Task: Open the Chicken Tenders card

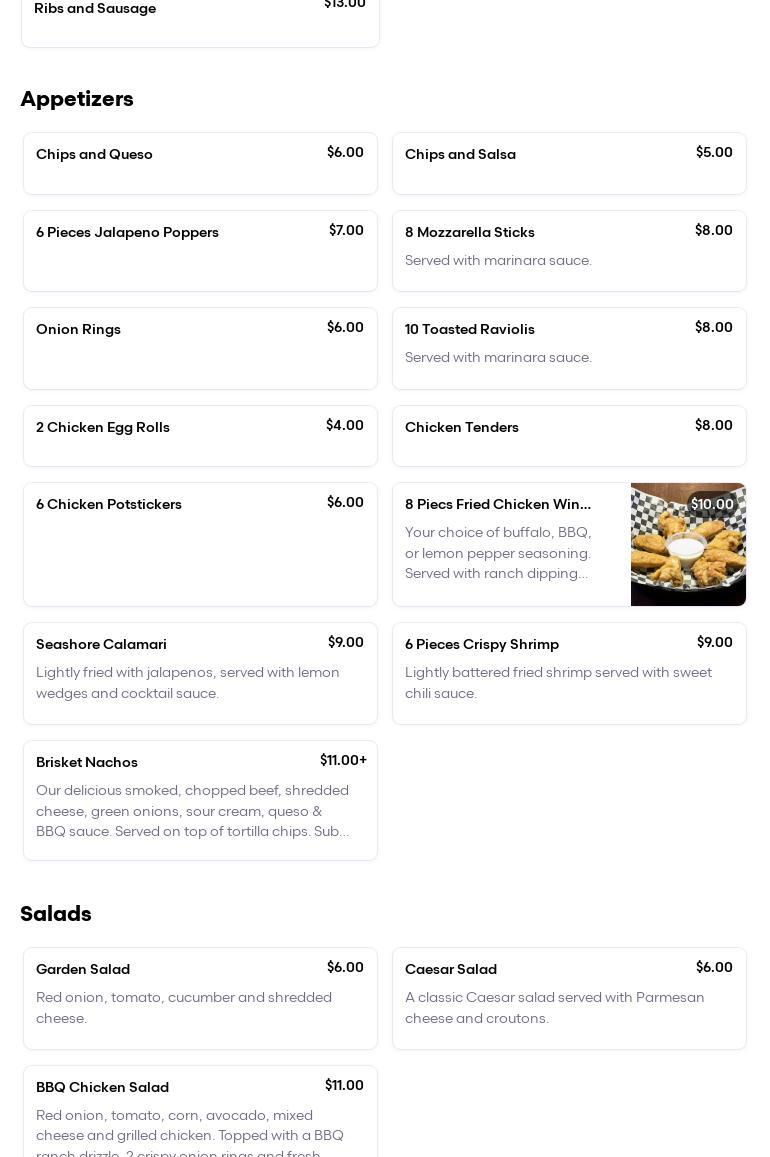Action: (569, 435)
